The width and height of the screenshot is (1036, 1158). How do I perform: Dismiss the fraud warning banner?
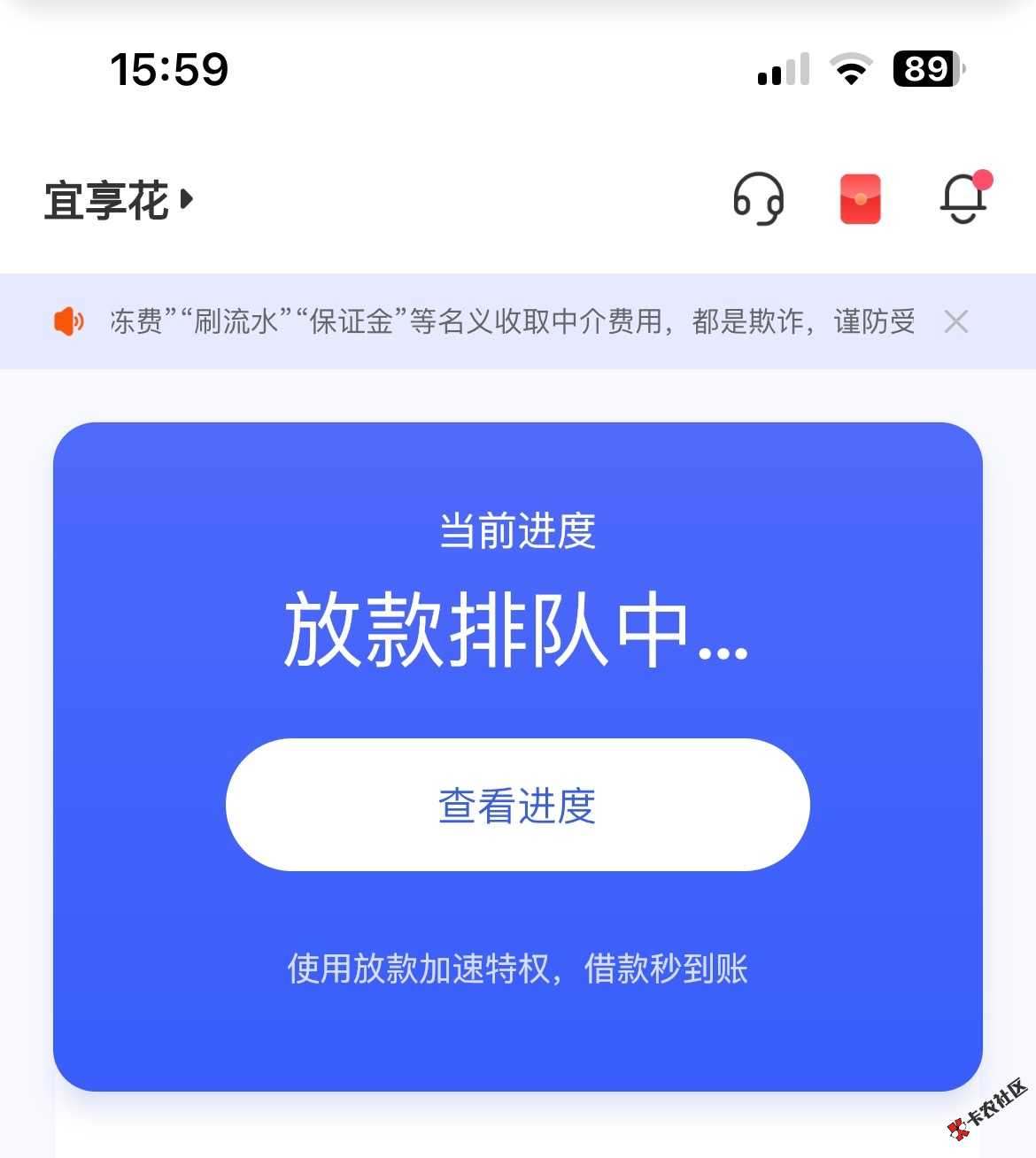[956, 321]
